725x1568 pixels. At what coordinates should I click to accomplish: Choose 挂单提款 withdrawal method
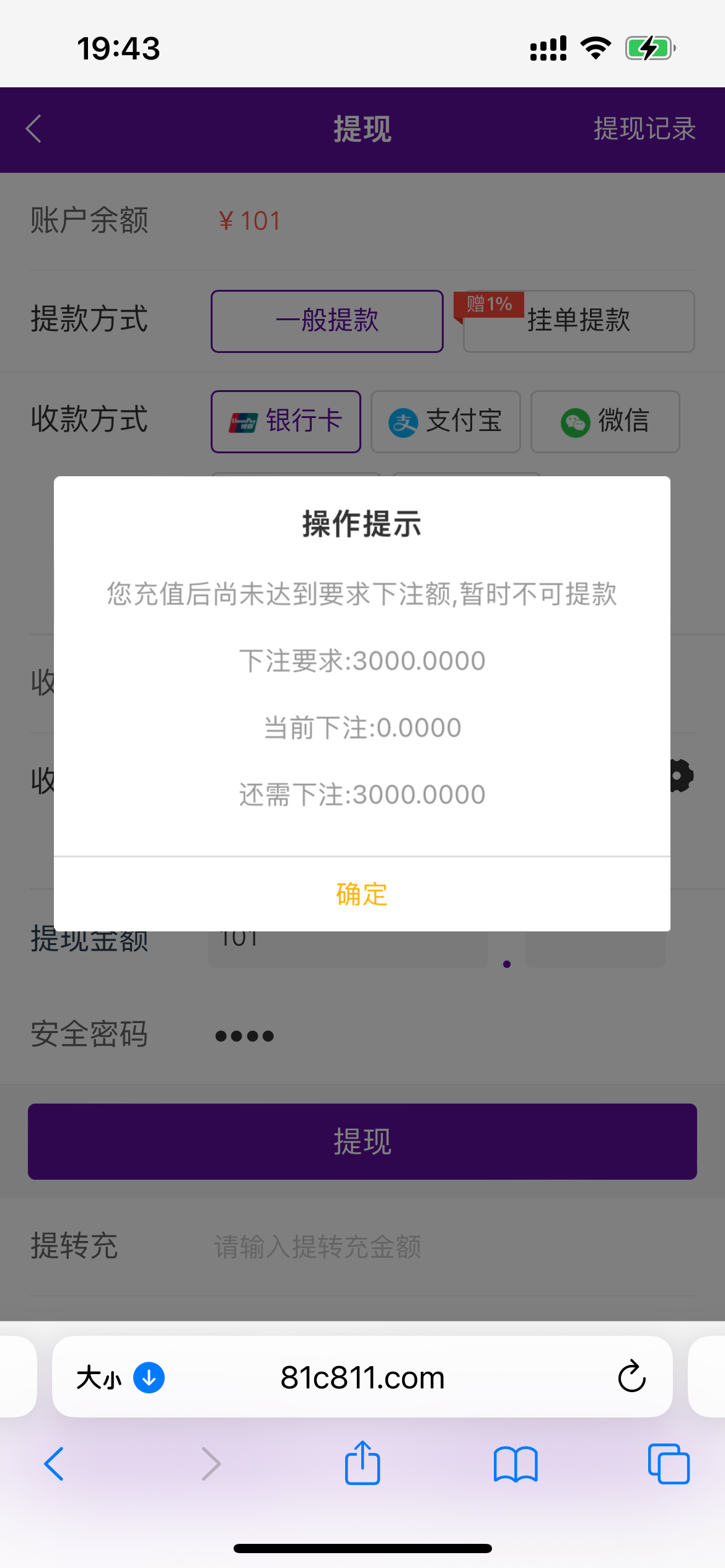578,321
